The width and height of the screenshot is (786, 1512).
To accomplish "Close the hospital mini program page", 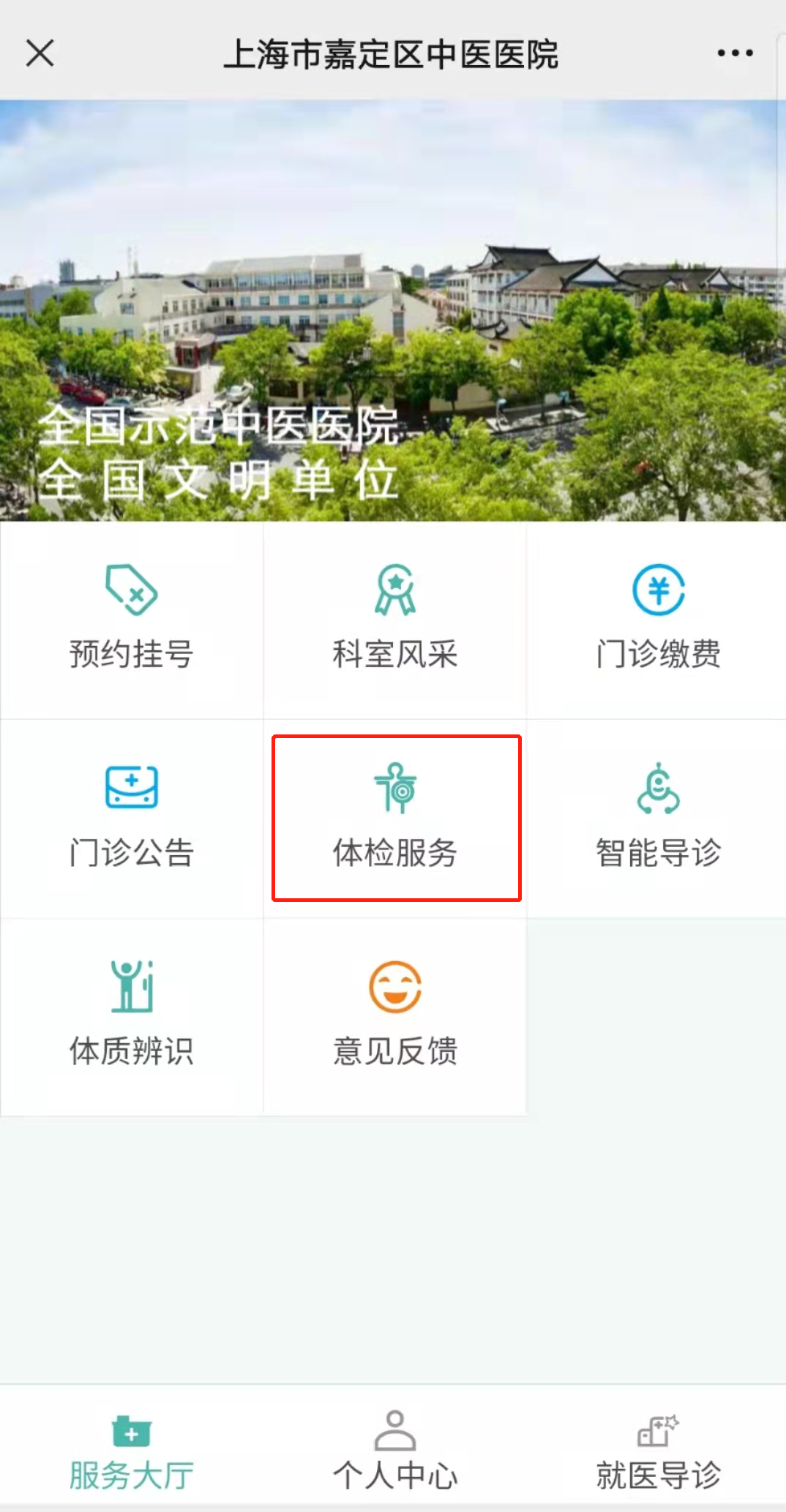I will (40, 53).
